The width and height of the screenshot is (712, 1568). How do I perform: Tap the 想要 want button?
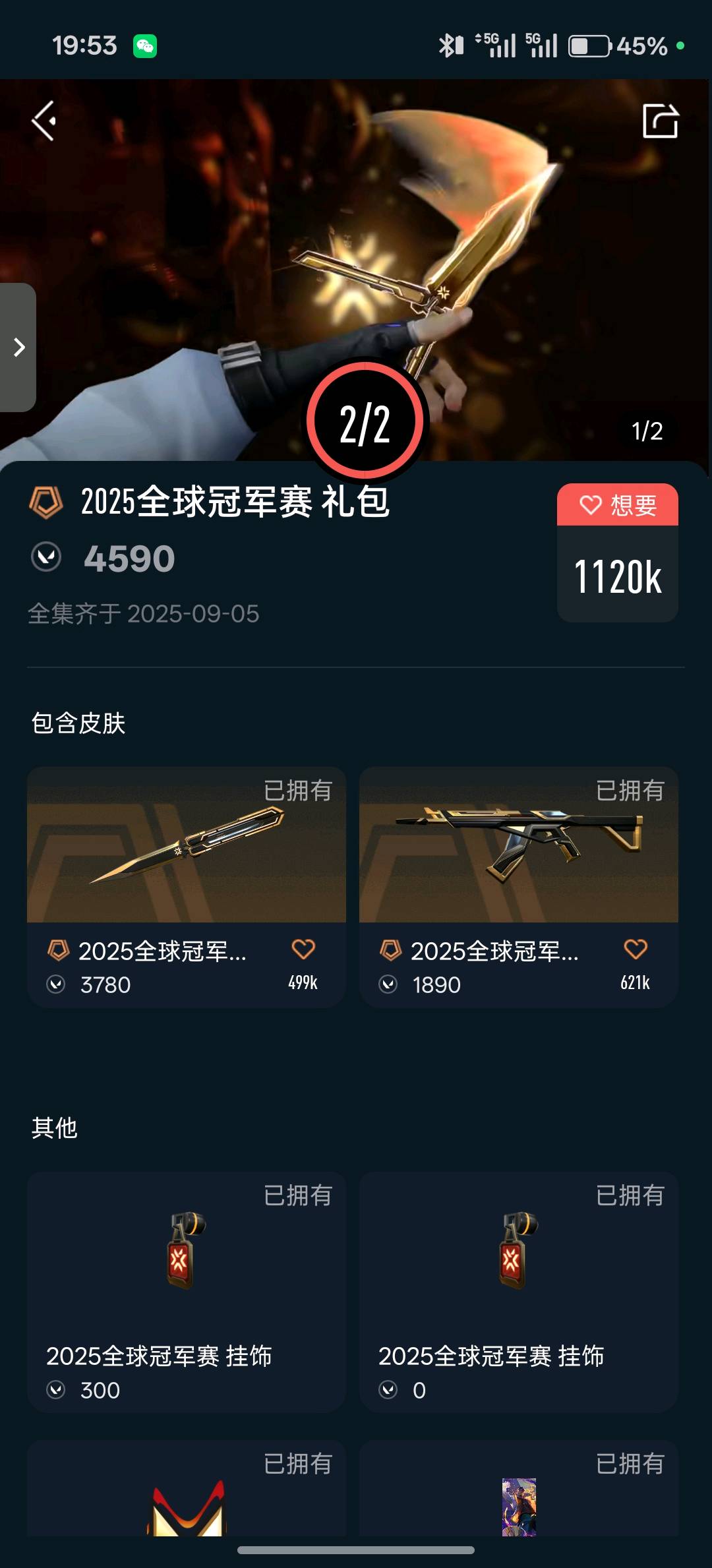(x=617, y=505)
